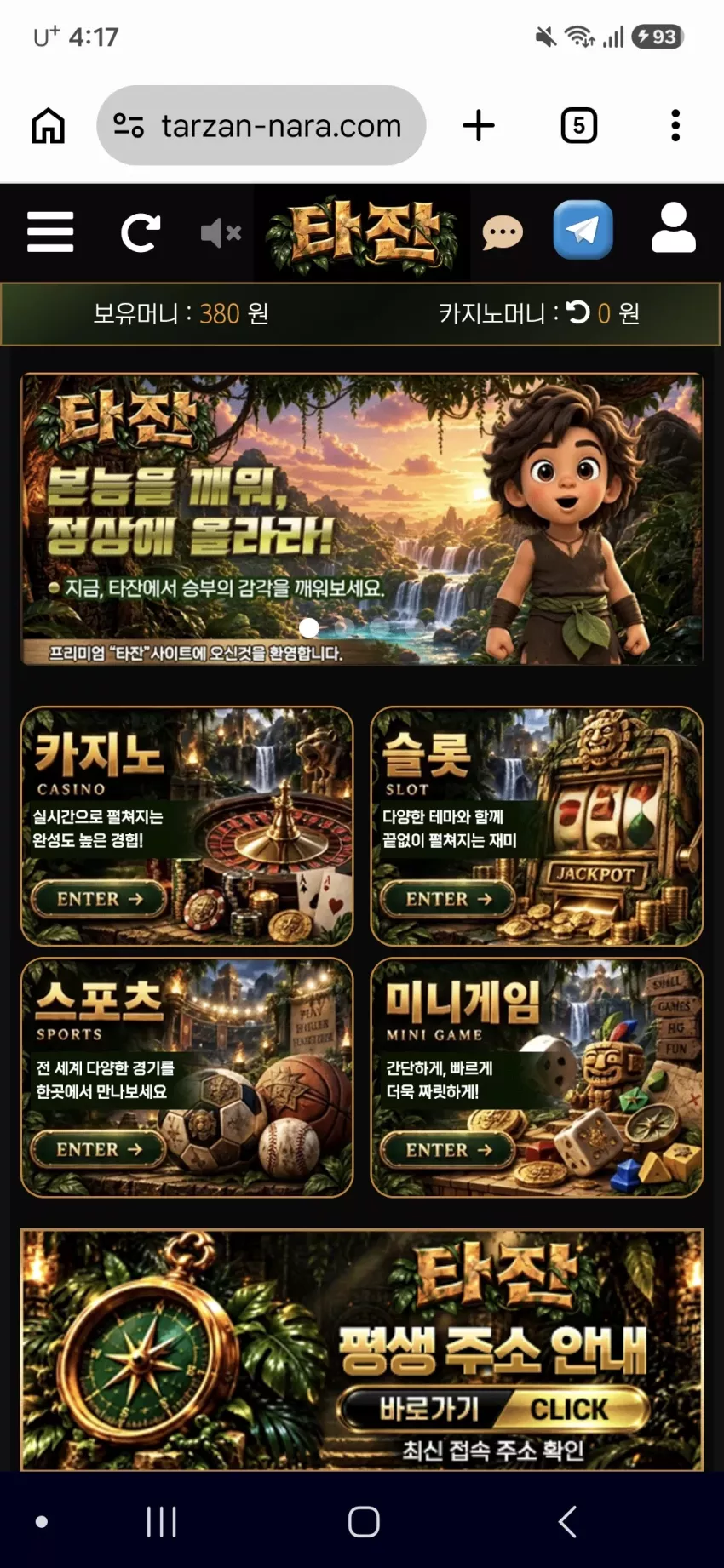Image resolution: width=724 pixels, height=1568 pixels.
Task: Open recent apps from the navigation bar
Action: tap(162, 1521)
